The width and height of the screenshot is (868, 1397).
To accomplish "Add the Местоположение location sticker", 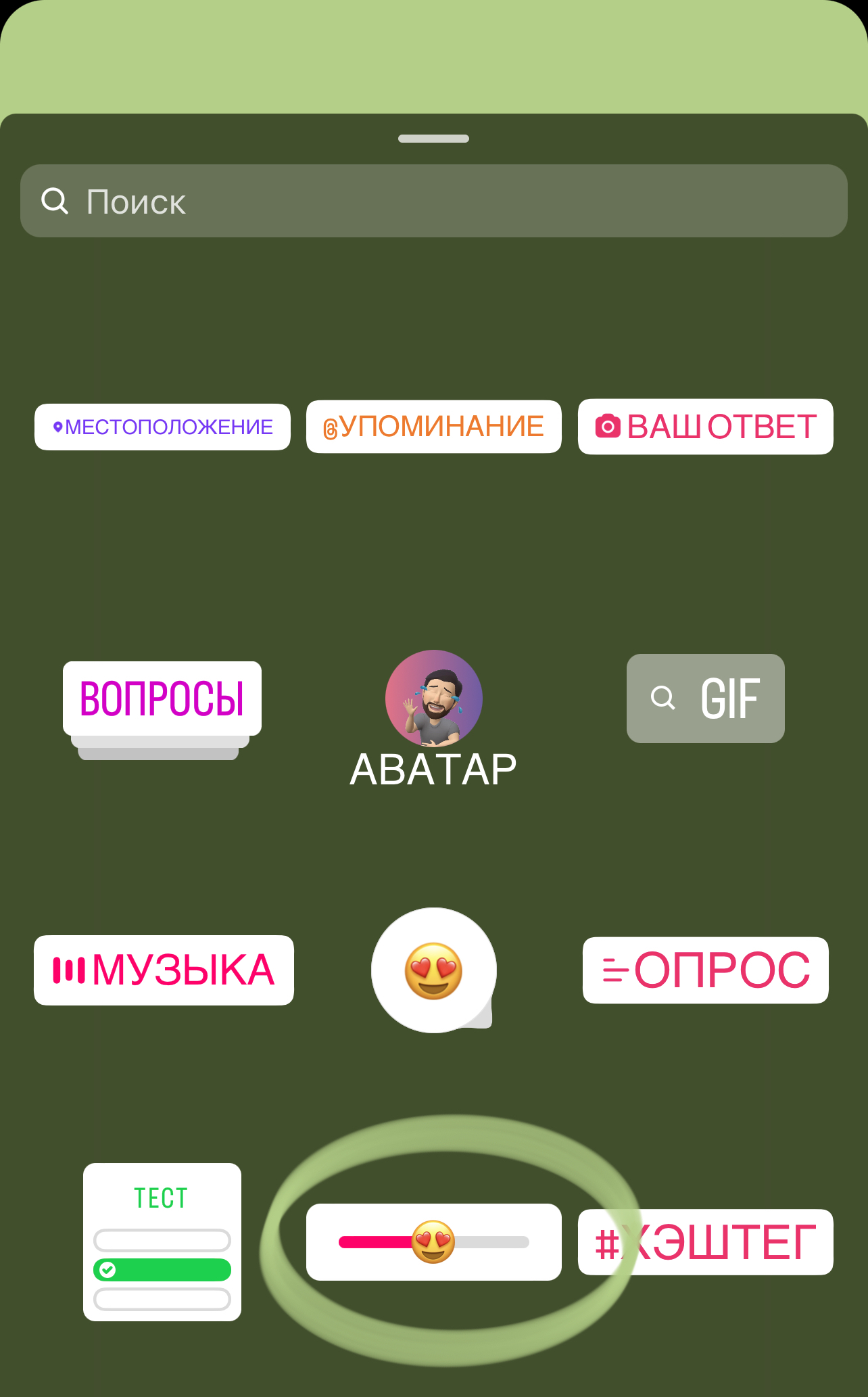I will coord(162,427).
